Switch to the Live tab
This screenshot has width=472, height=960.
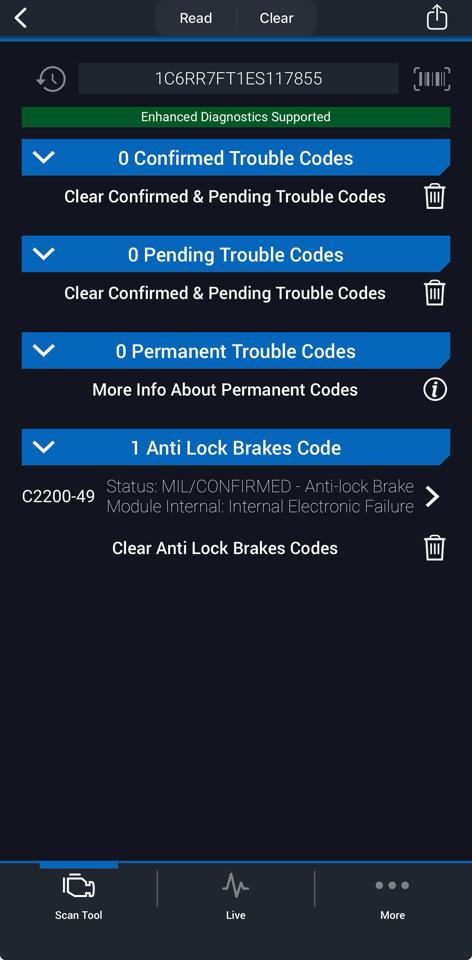[235, 896]
